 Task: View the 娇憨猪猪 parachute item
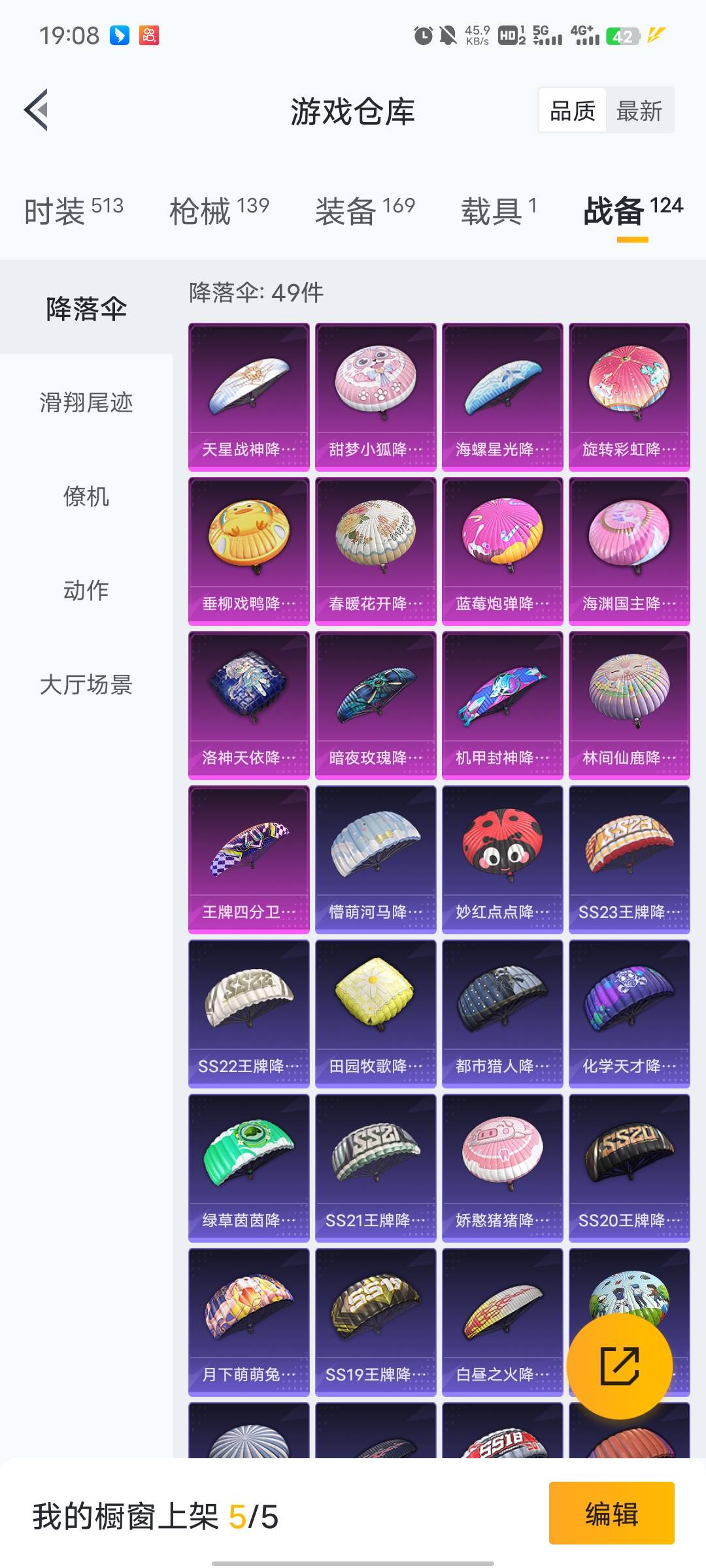tap(502, 1168)
